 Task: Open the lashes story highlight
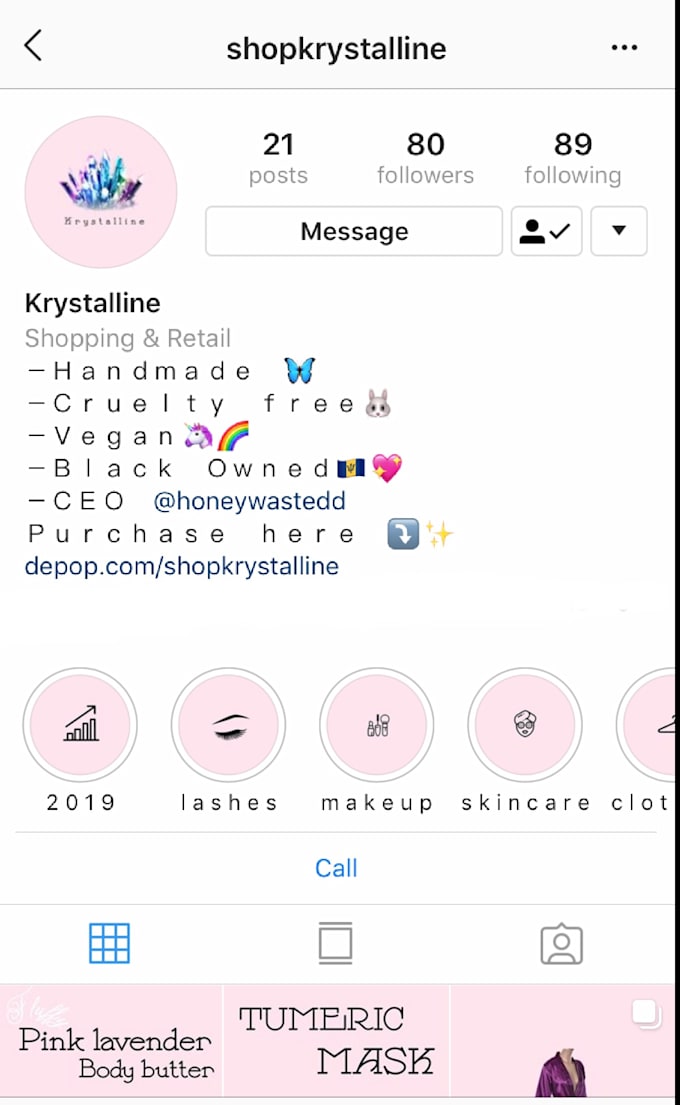(228, 725)
